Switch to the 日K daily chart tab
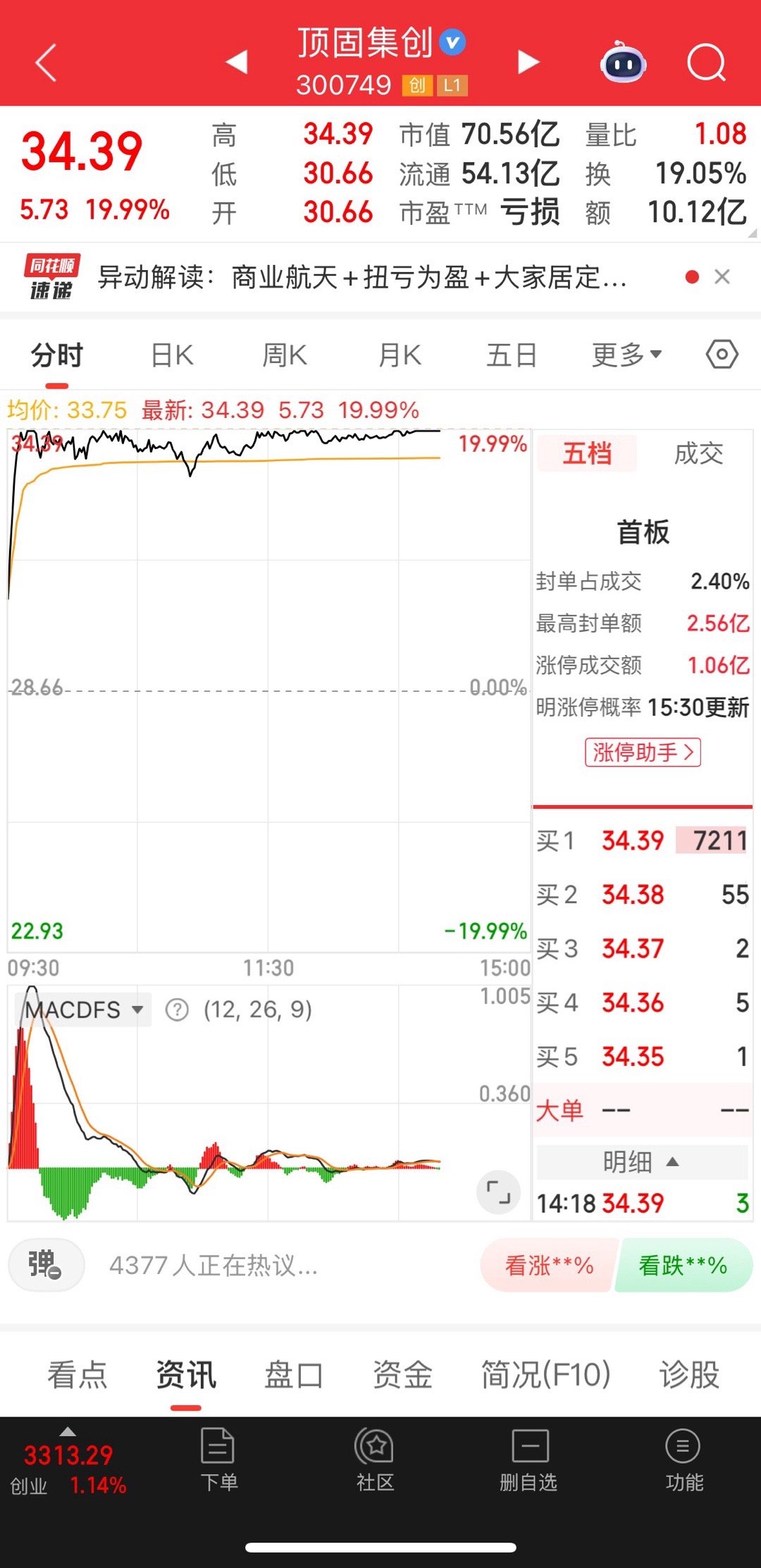The image size is (761, 1568). (171, 355)
